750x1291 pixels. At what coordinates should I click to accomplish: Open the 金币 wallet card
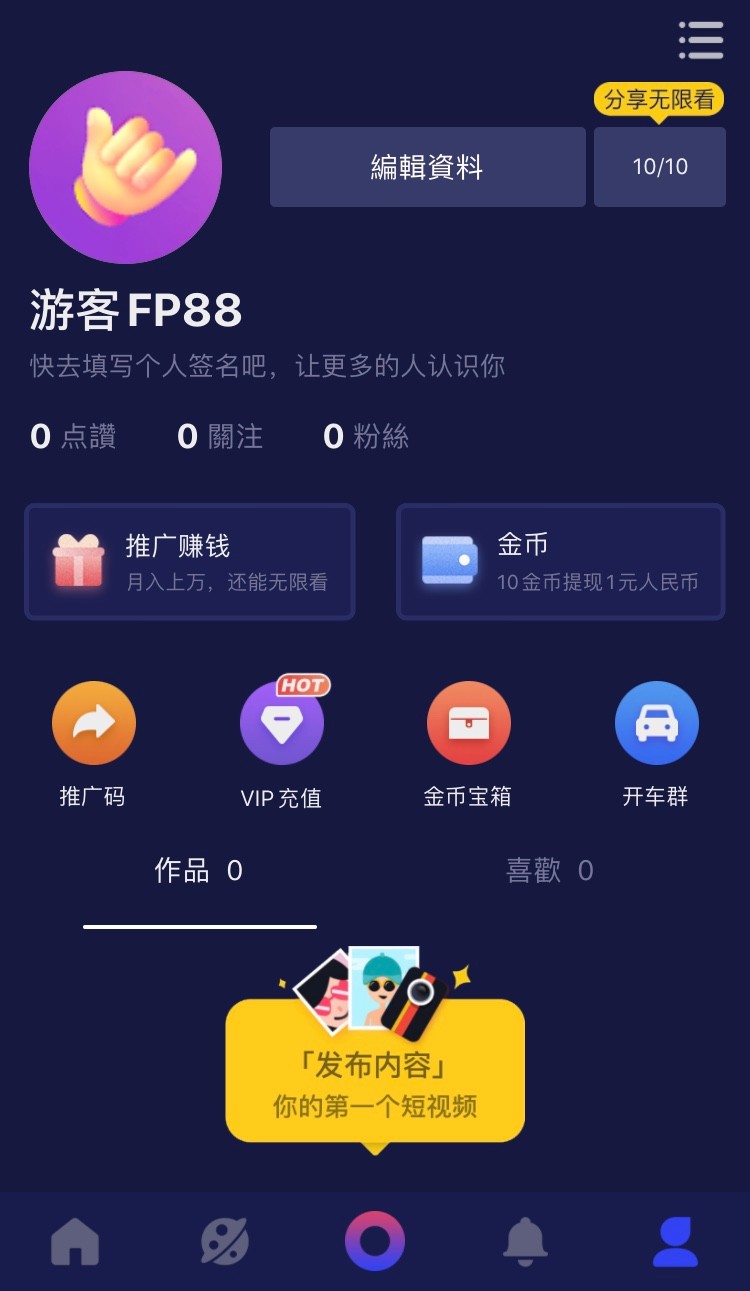[560, 561]
